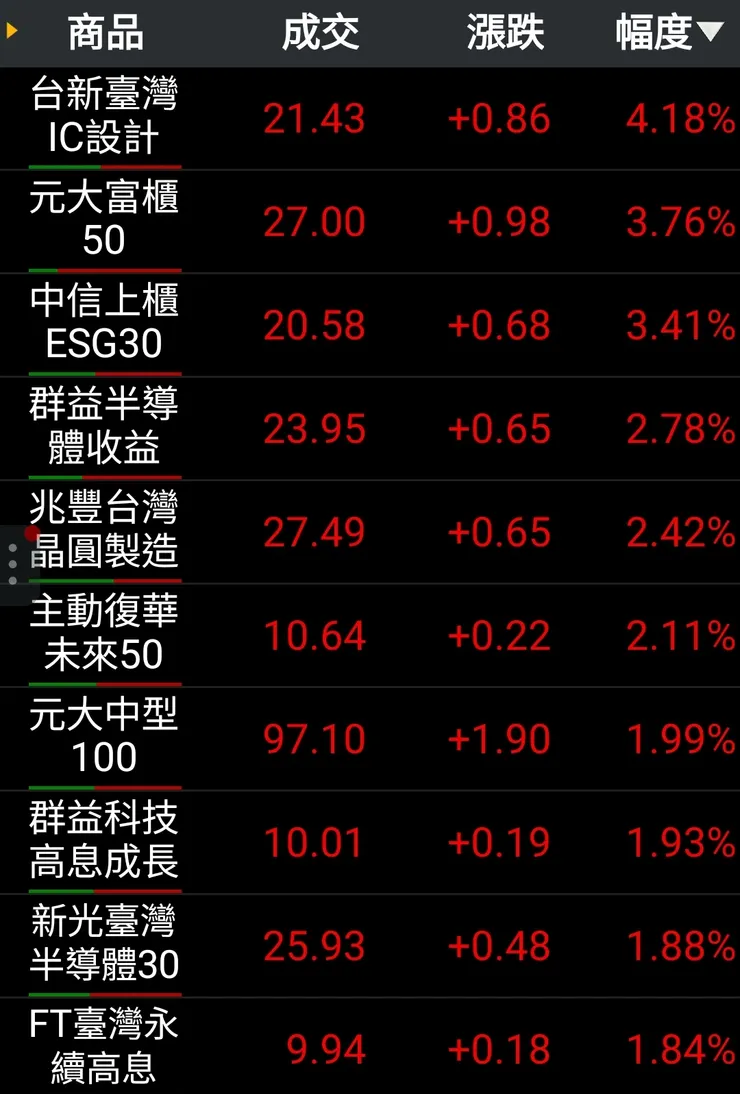Image resolution: width=740 pixels, height=1094 pixels.
Task: Tap the 漲跌 column header
Action: tap(505, 31)
